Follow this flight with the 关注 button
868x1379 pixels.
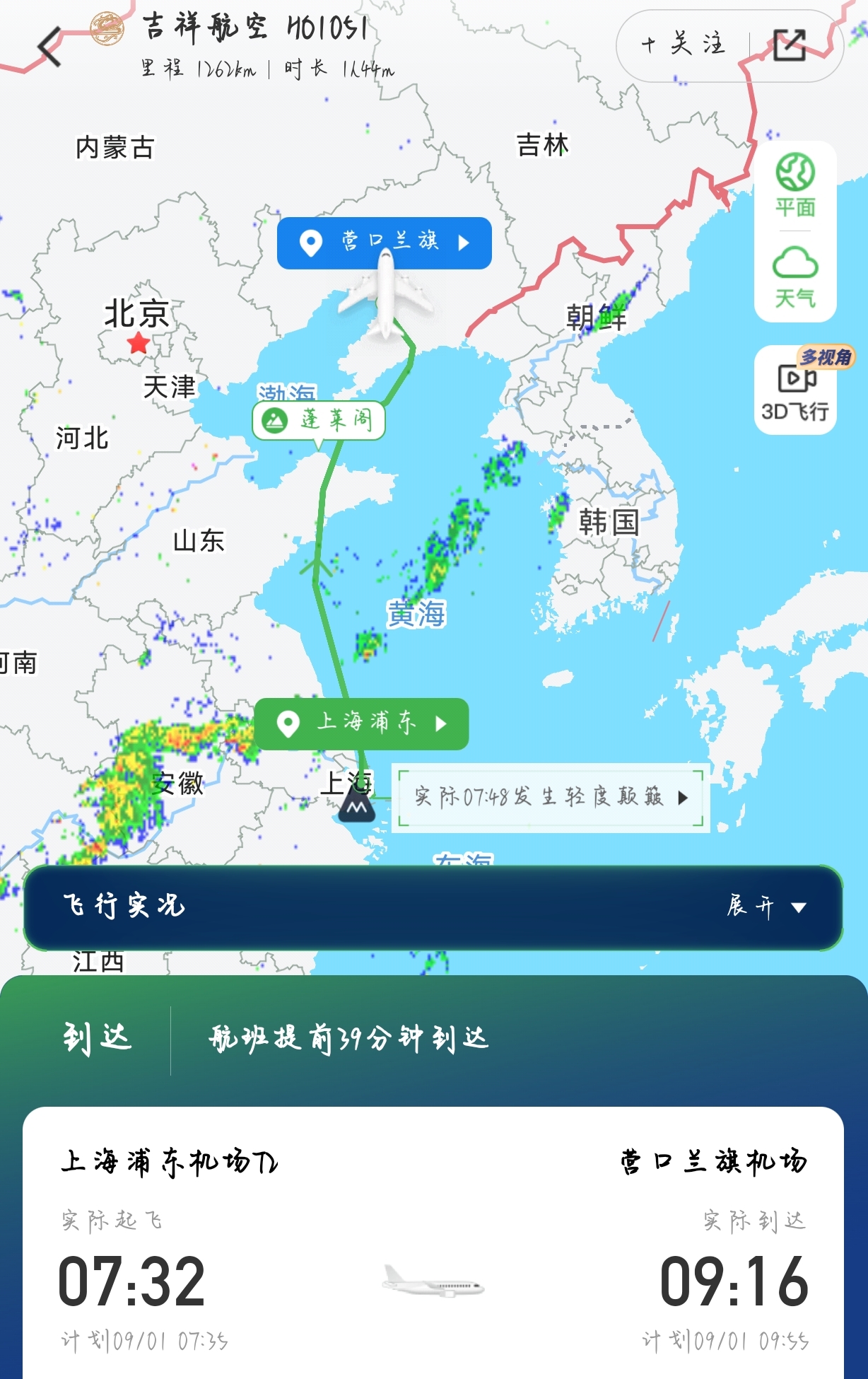click(683, 45)
